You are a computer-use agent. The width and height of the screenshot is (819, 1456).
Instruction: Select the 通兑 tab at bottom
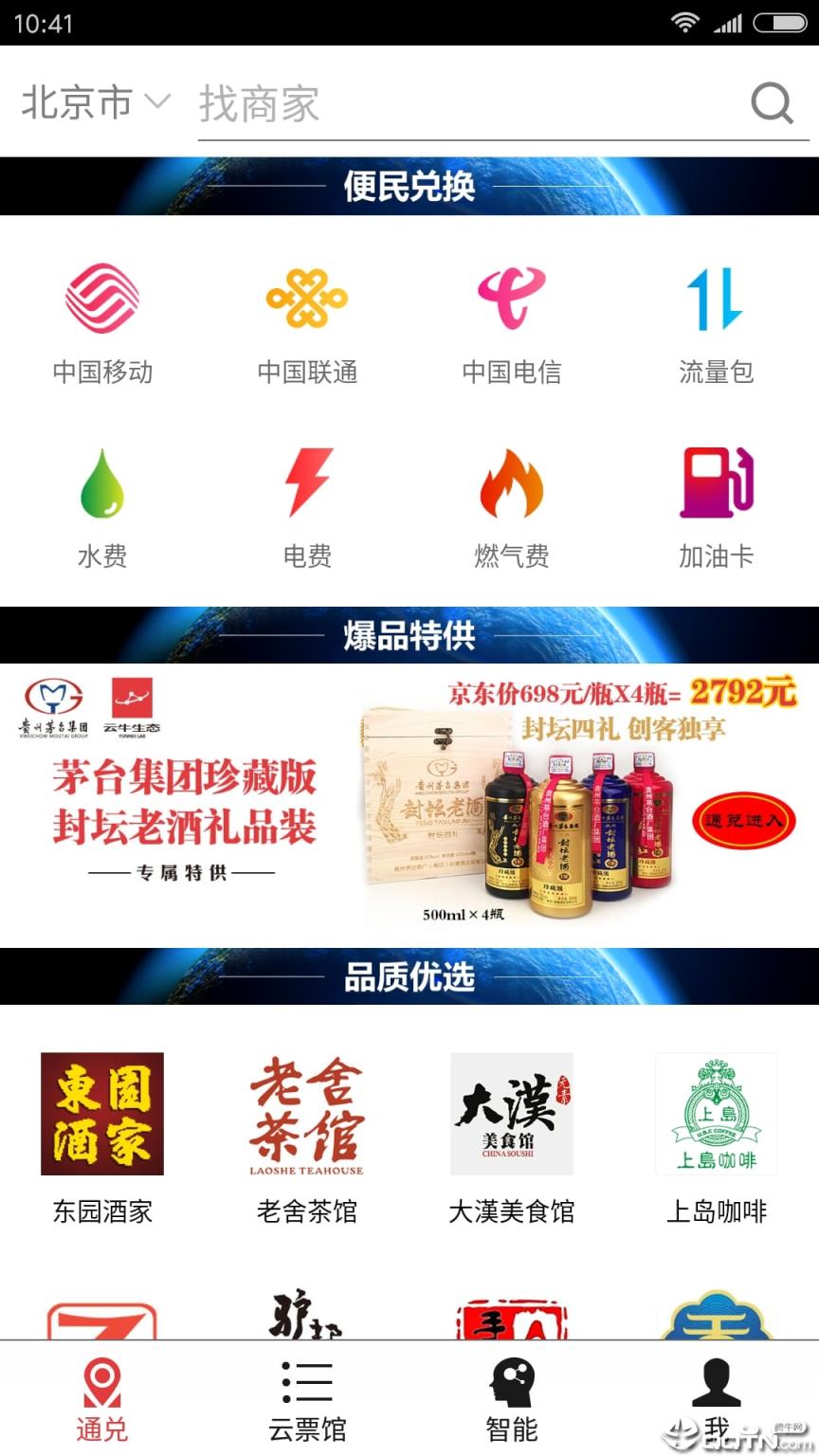(101, 1398)
